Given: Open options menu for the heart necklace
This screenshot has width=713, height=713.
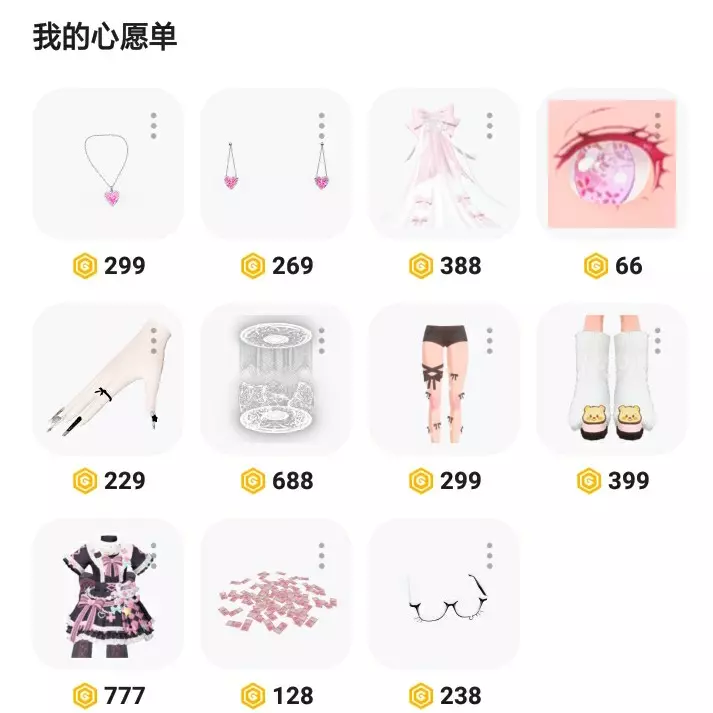Looking at the screenshot, I should [x=153, y=125].
